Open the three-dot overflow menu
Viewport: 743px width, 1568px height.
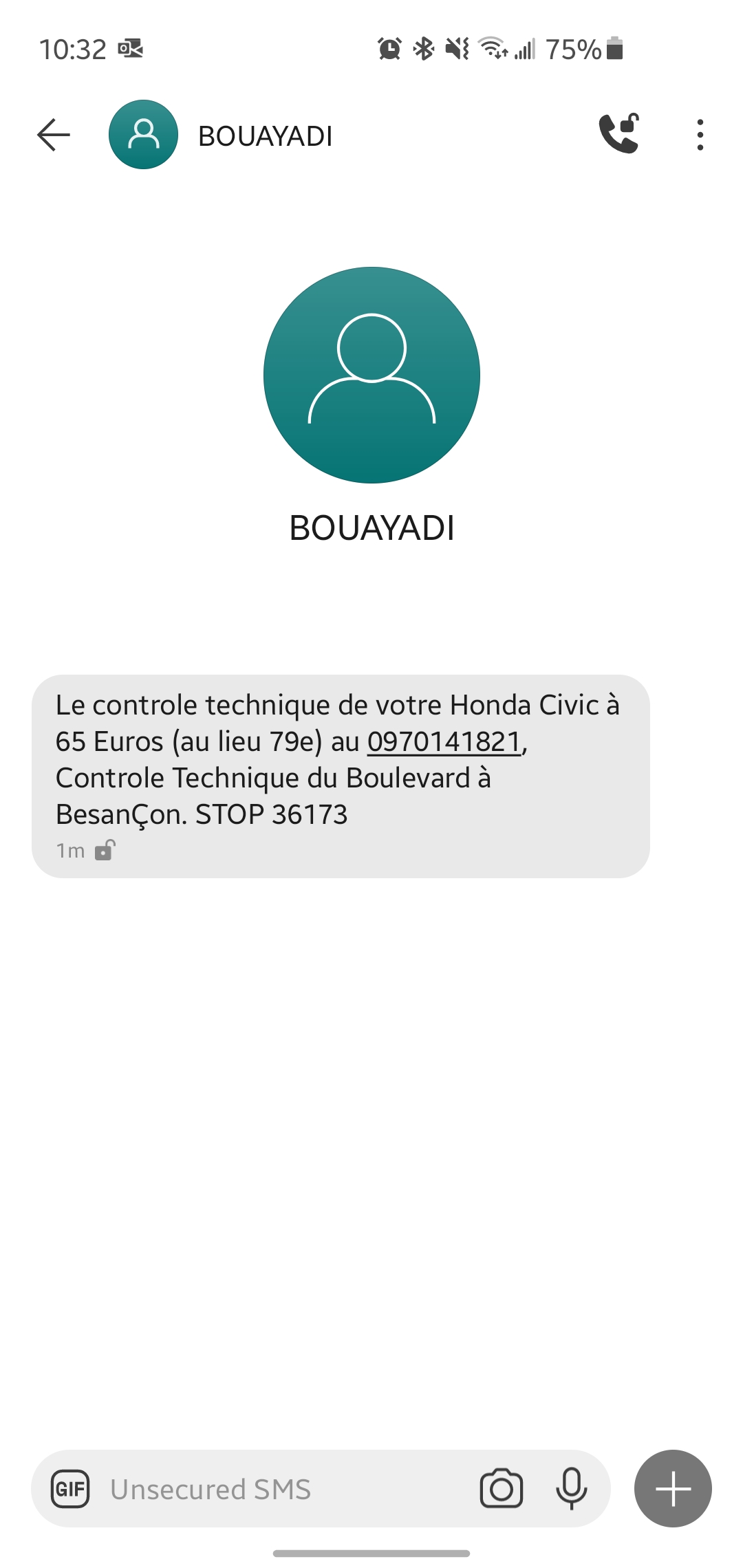tap(700, 135)
